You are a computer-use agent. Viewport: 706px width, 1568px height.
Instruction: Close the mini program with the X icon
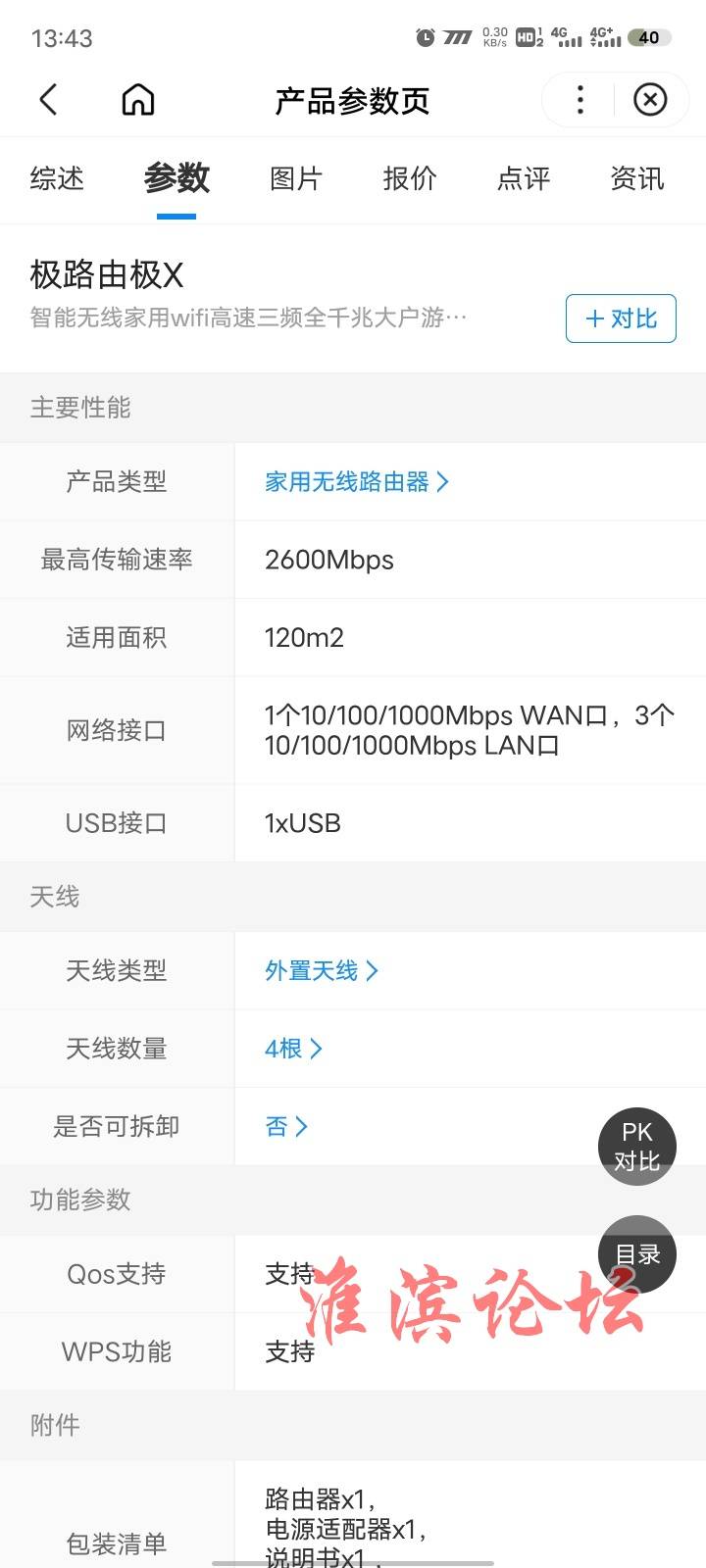coord(650,99)
